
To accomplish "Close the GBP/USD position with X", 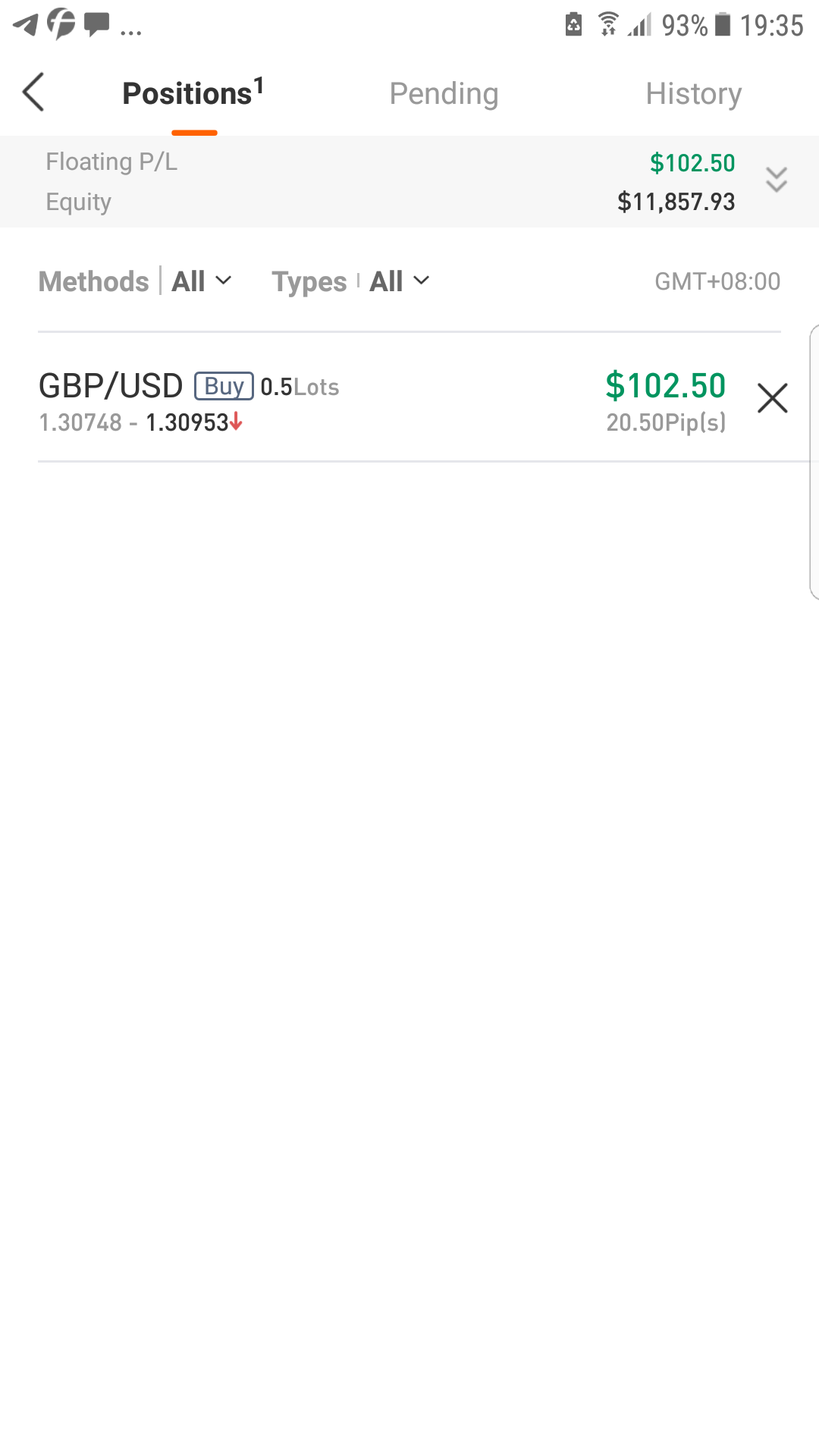I will click(773, 398).
